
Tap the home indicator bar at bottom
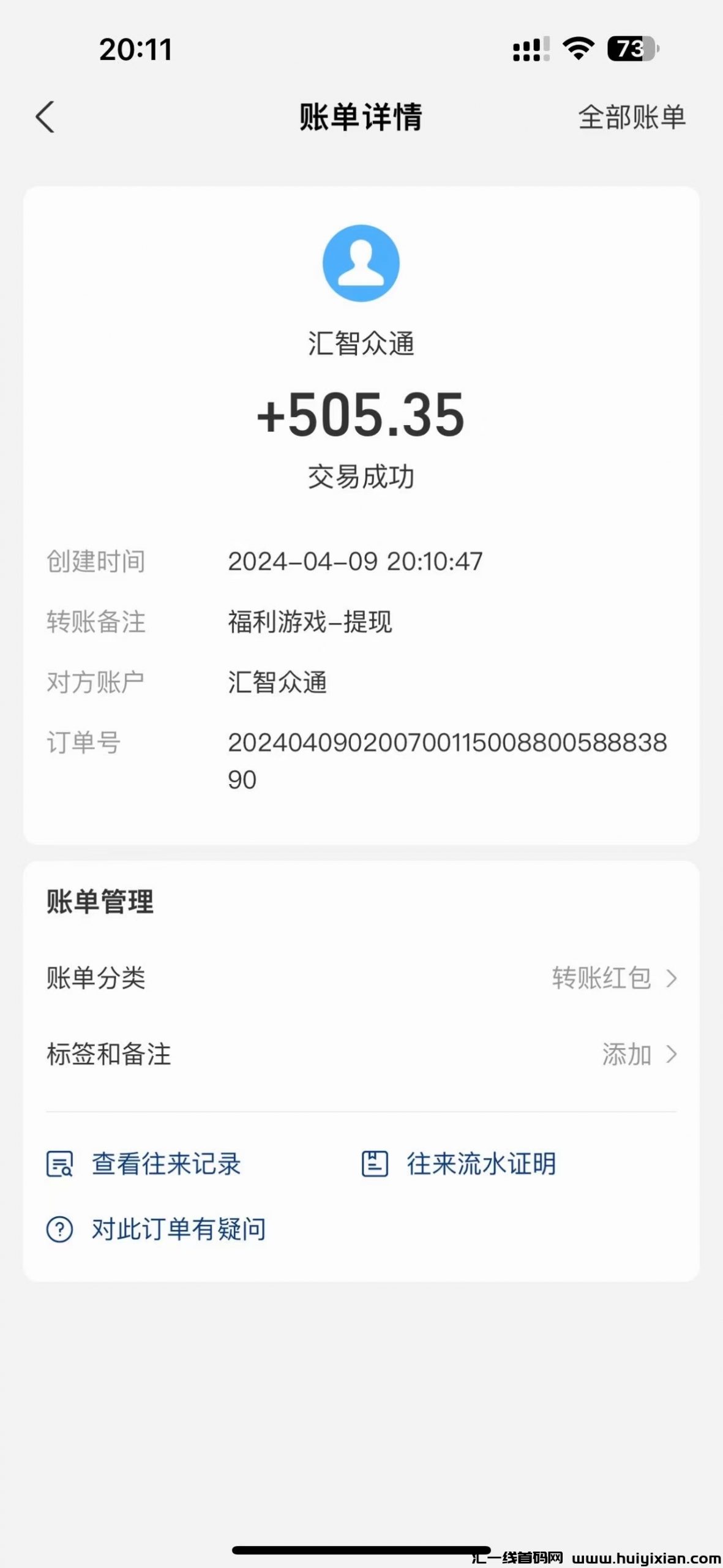(x=361, y=1550)
